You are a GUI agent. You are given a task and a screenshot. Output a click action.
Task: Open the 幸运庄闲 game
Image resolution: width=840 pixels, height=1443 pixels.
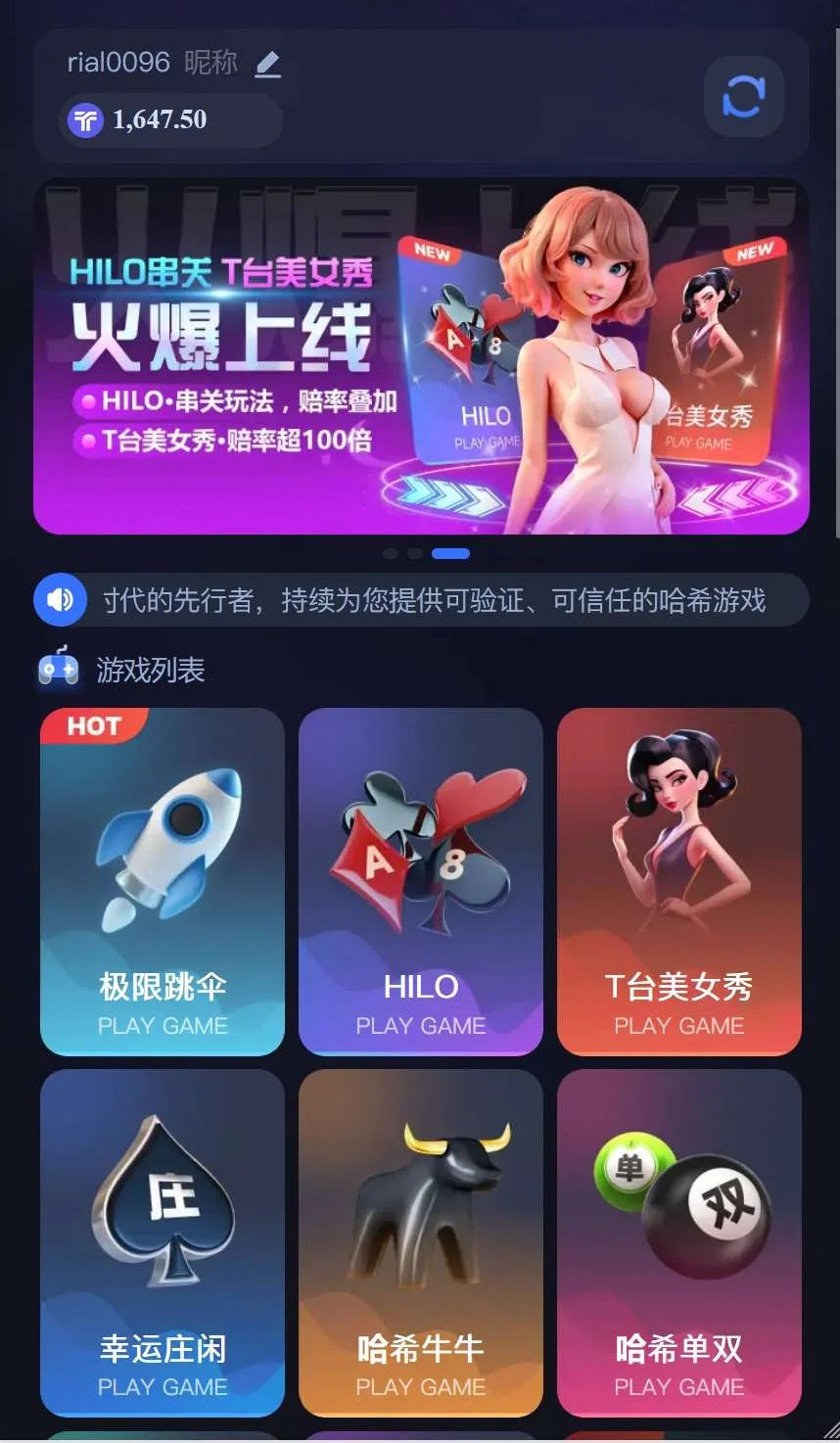pos(163,1241)
